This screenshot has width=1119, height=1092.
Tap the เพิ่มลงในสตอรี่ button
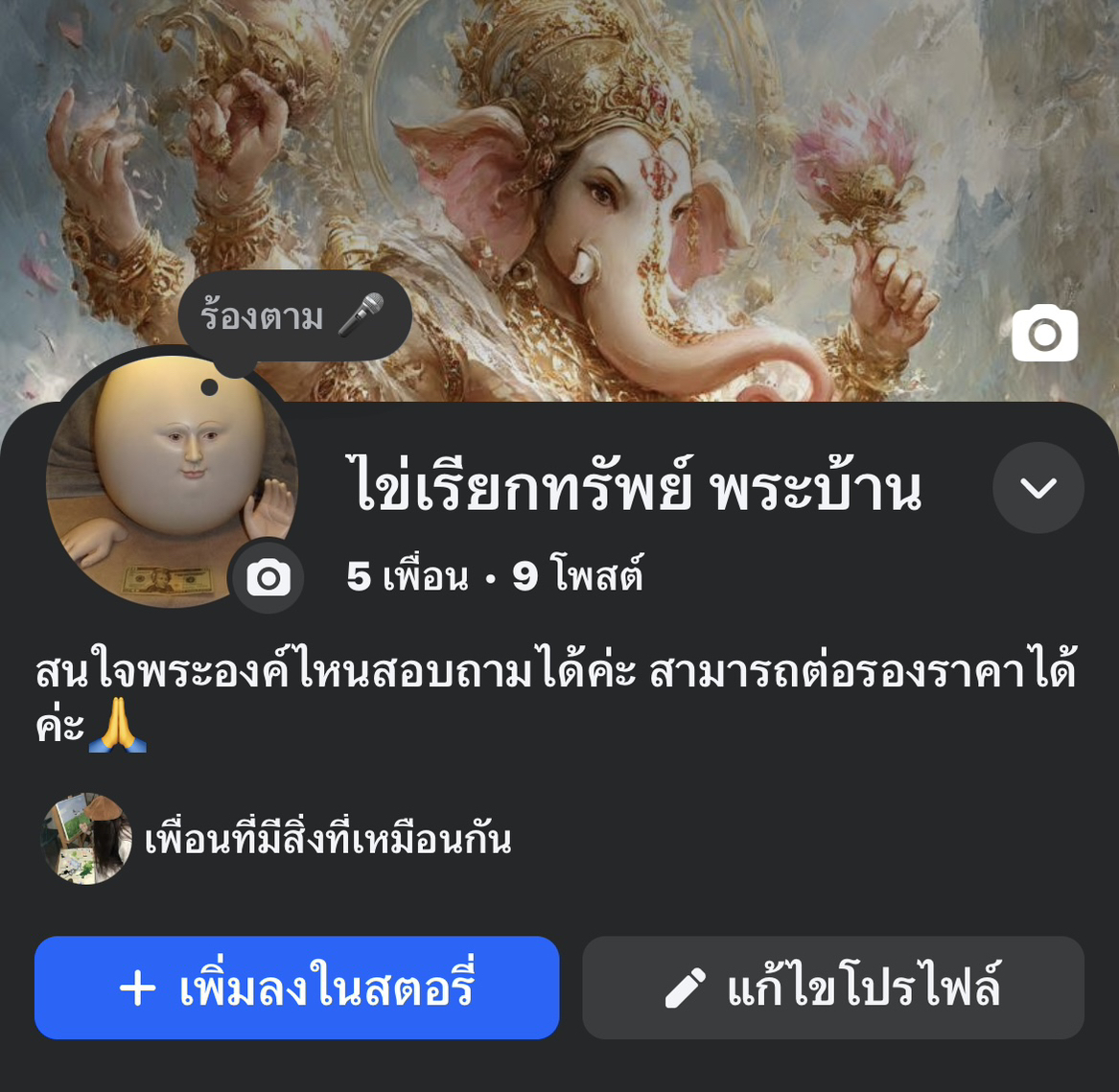coord(296,987)
